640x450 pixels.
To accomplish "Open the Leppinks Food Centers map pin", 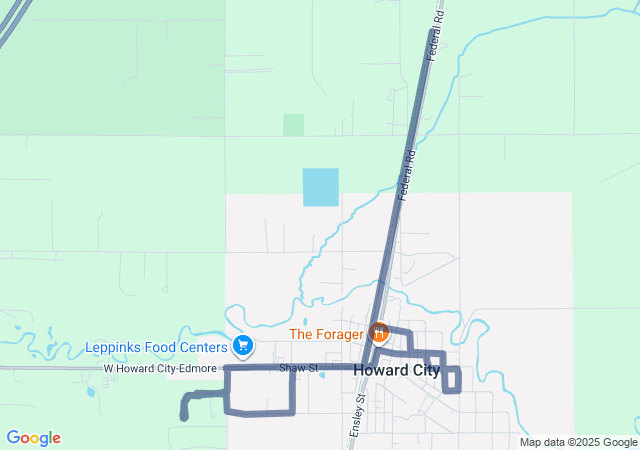I will click(242, 347).
